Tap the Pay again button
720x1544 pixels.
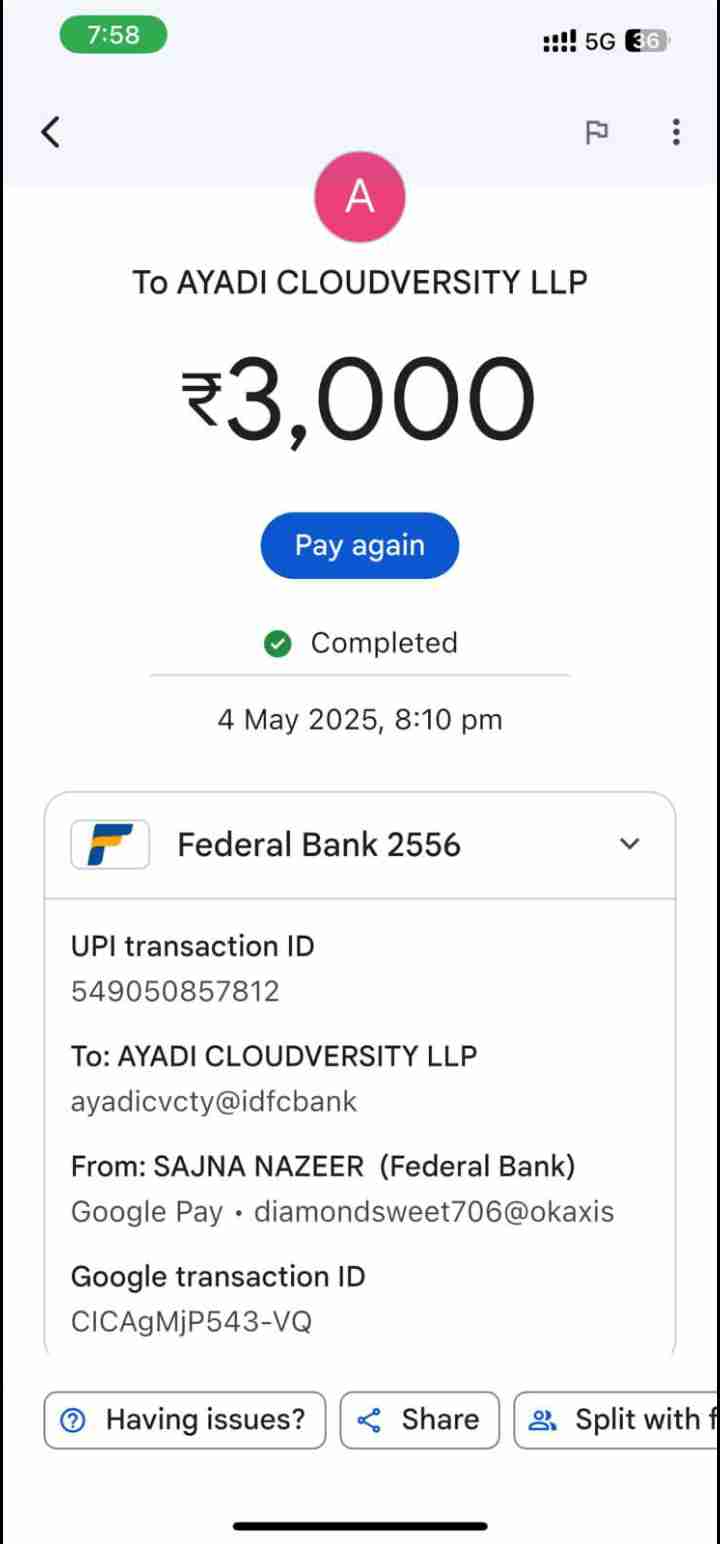click(x=360, y=546)
